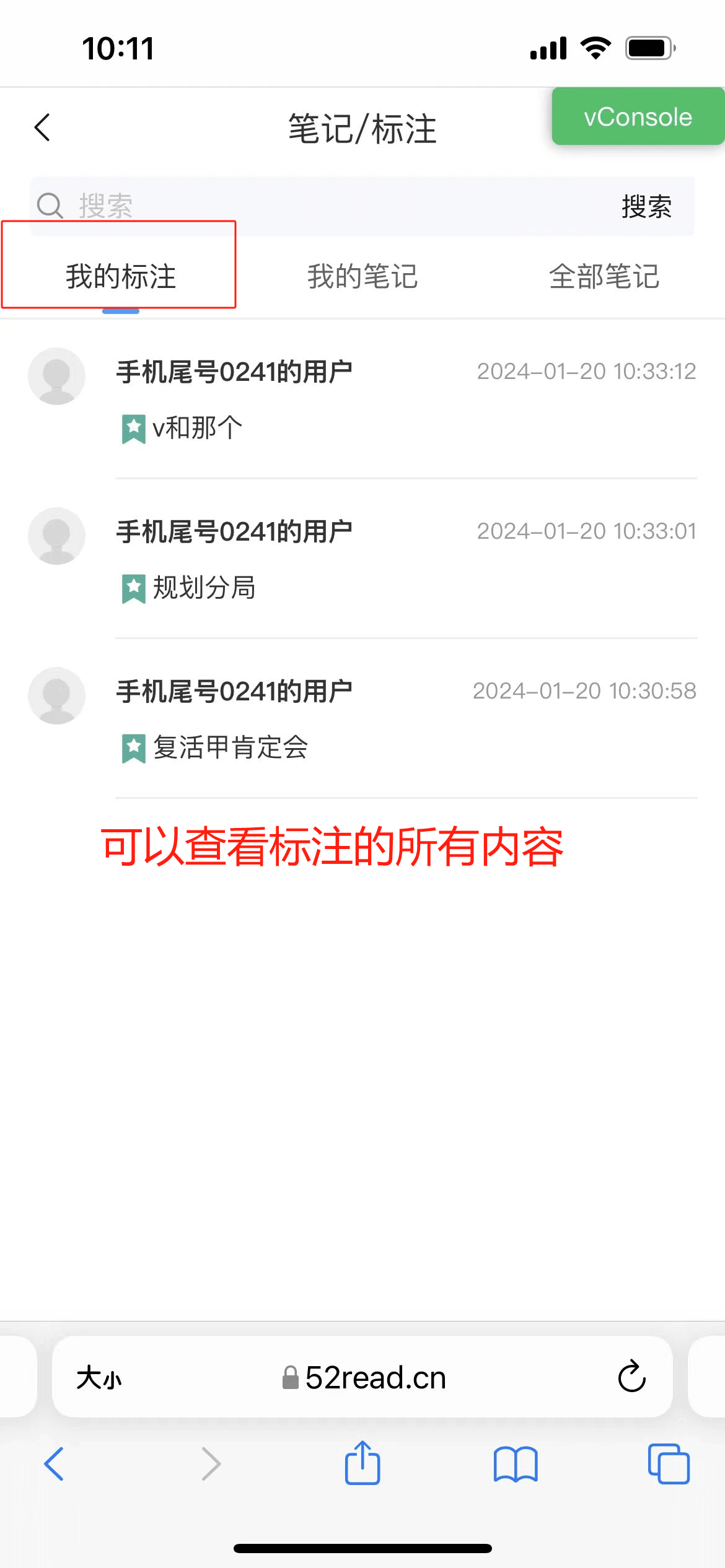Open the vConsole debug button

click(x=638, y=116)
